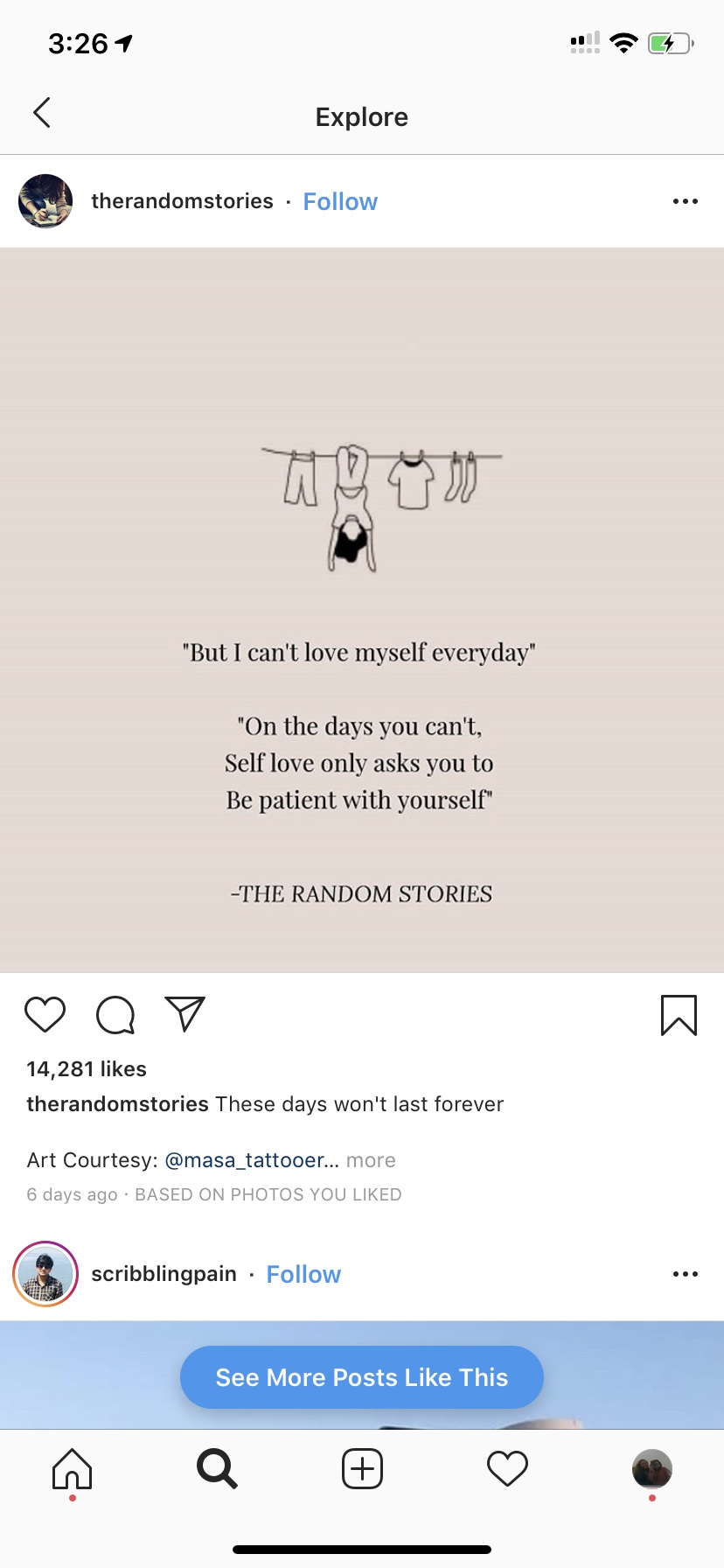Viewport: 724px width, 1568px height.
Task: Tap See More Posts Like This button
Action: (x=362, y=1377)
